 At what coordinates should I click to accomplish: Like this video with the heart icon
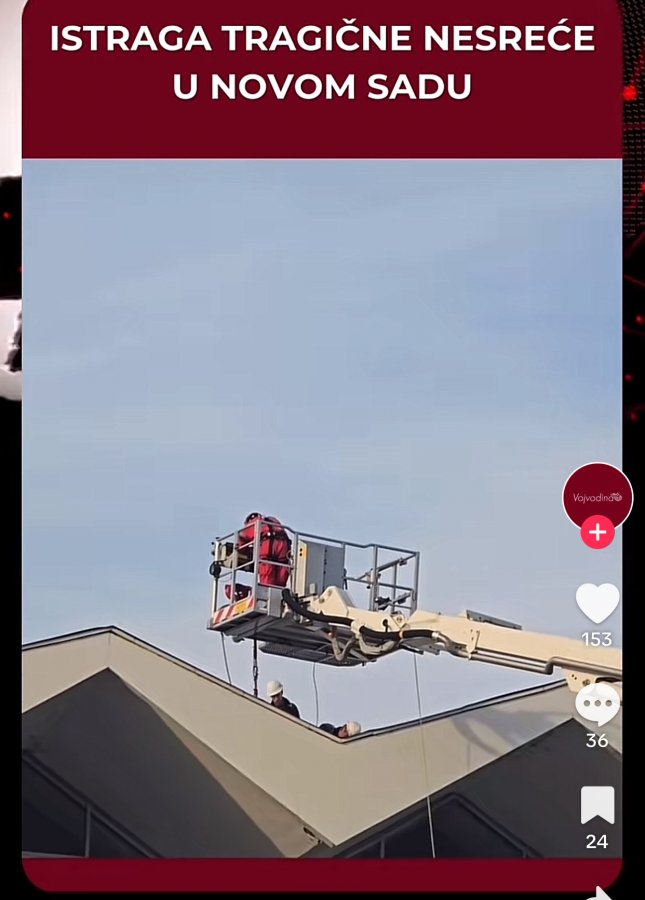[597, 603]
